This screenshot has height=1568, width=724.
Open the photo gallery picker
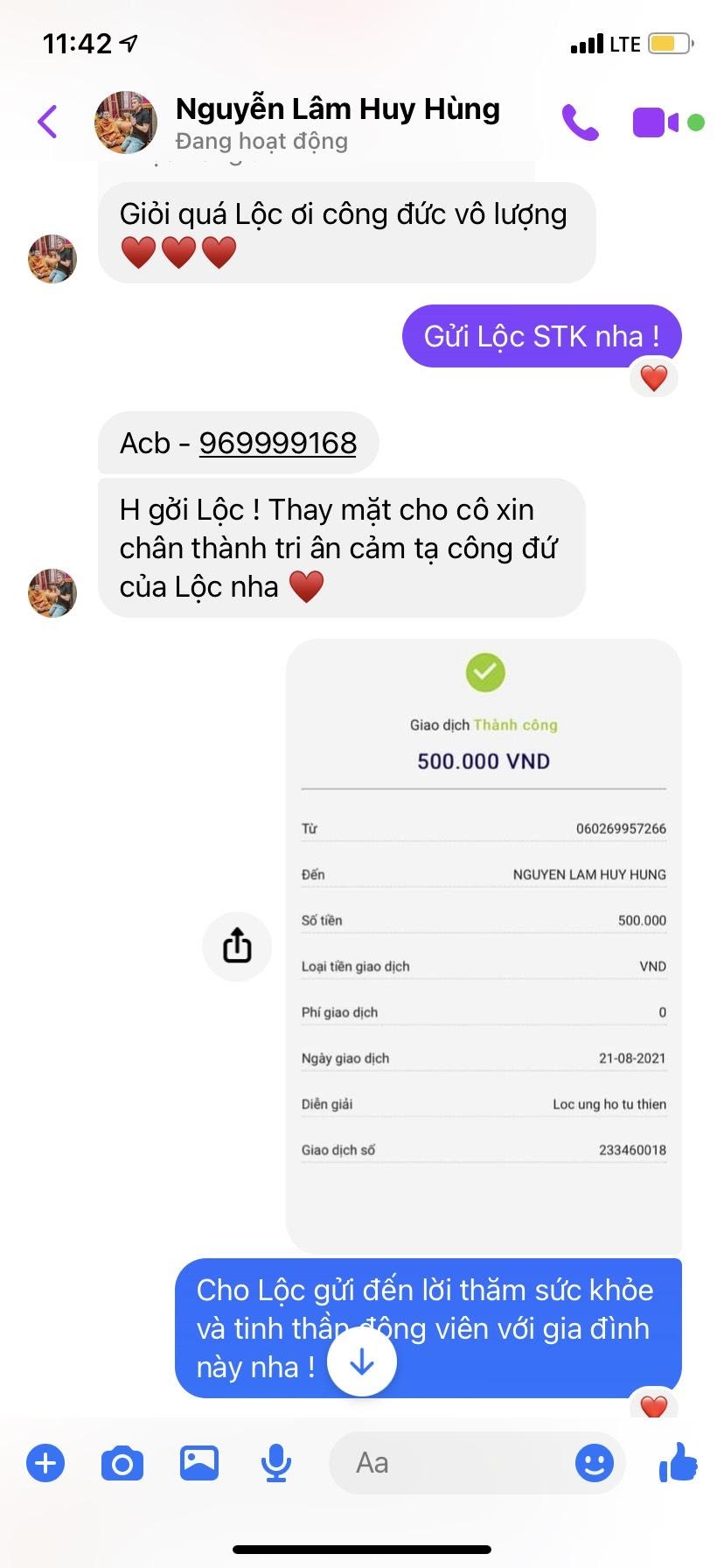point(199,1463)
